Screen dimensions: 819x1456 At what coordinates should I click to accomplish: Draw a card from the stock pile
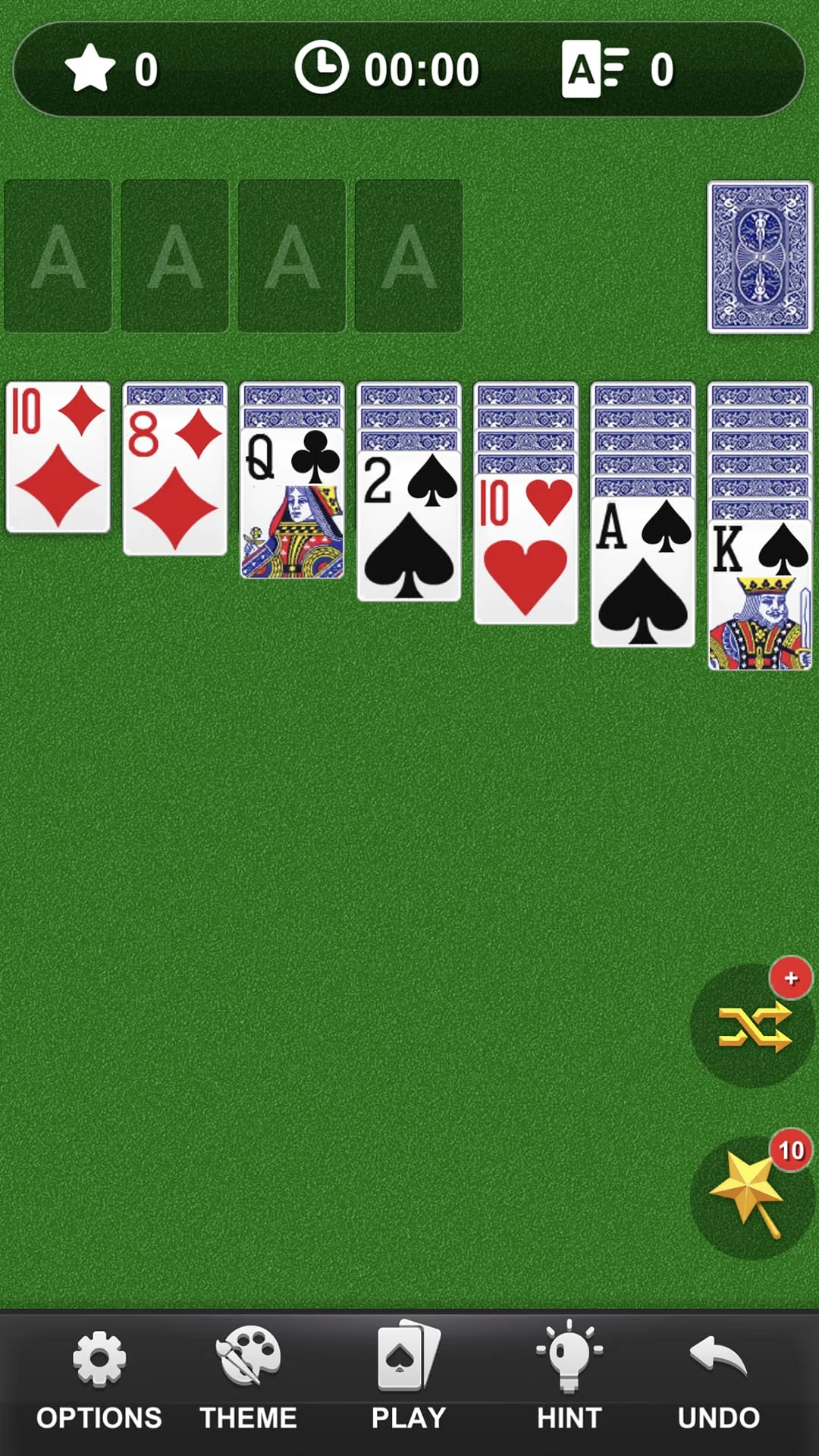(759, 257)
